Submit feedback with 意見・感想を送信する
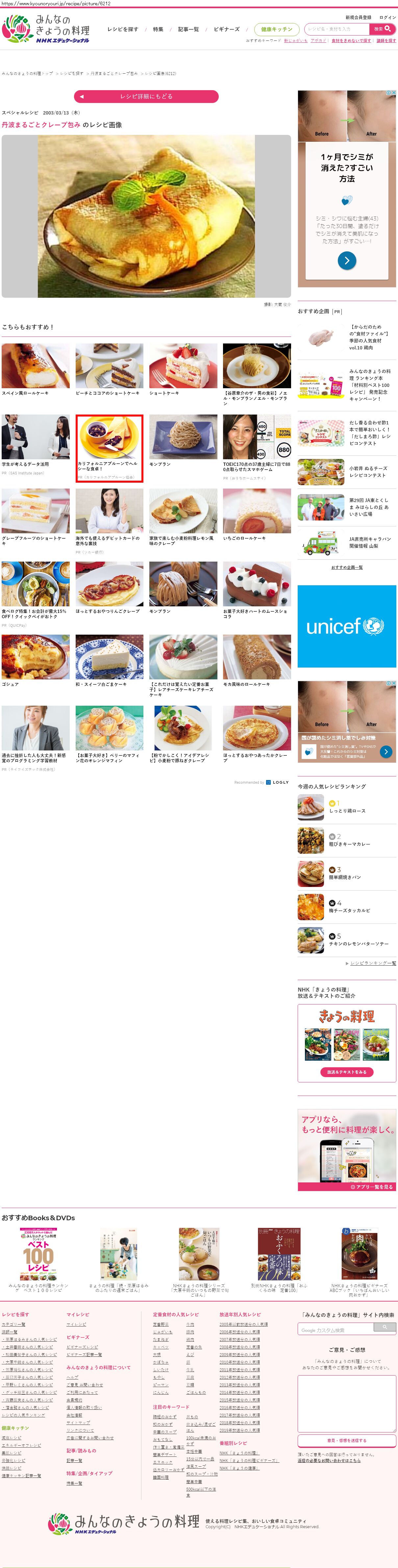The image size is (398, 1568). [x=347, y=1440]
